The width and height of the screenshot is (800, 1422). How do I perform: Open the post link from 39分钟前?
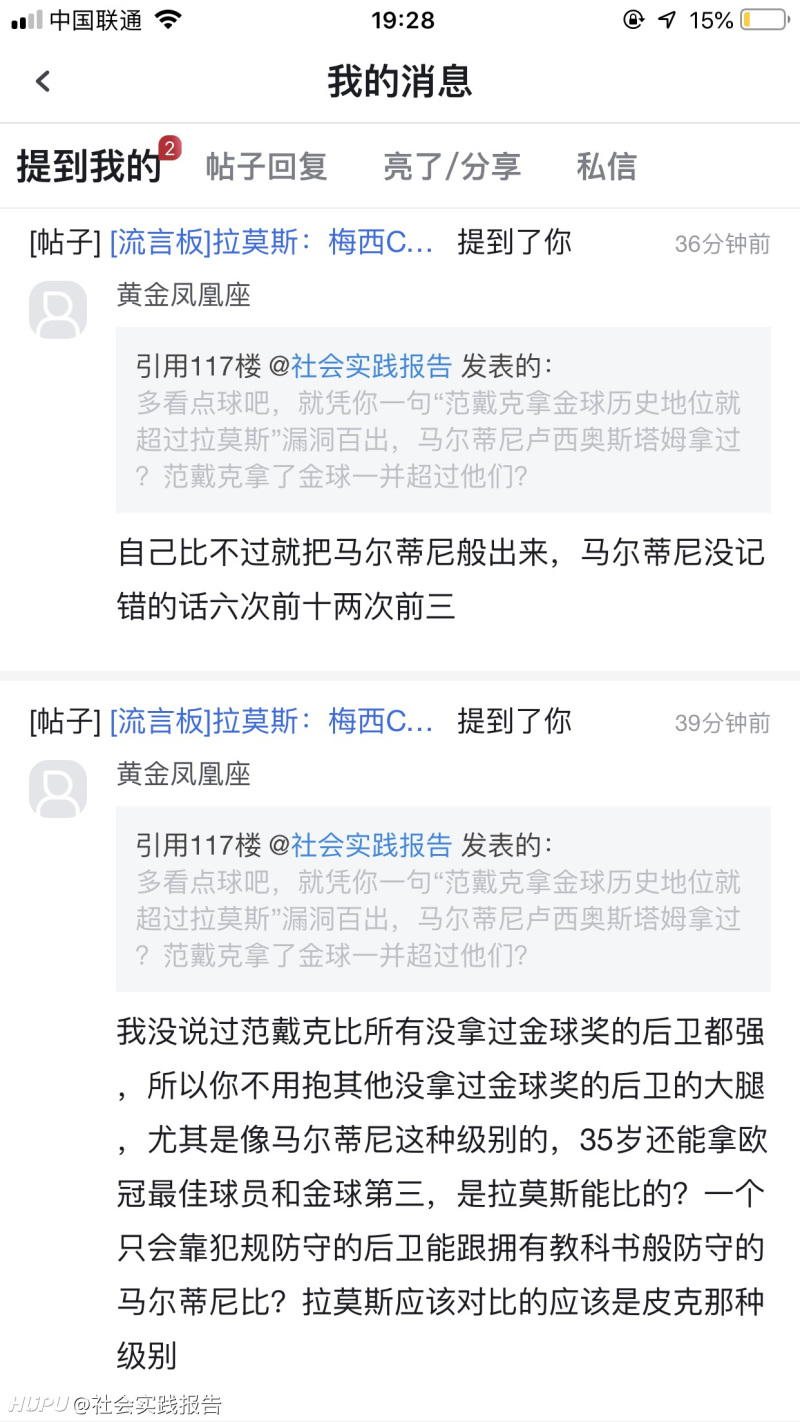(x=271, y=722)
